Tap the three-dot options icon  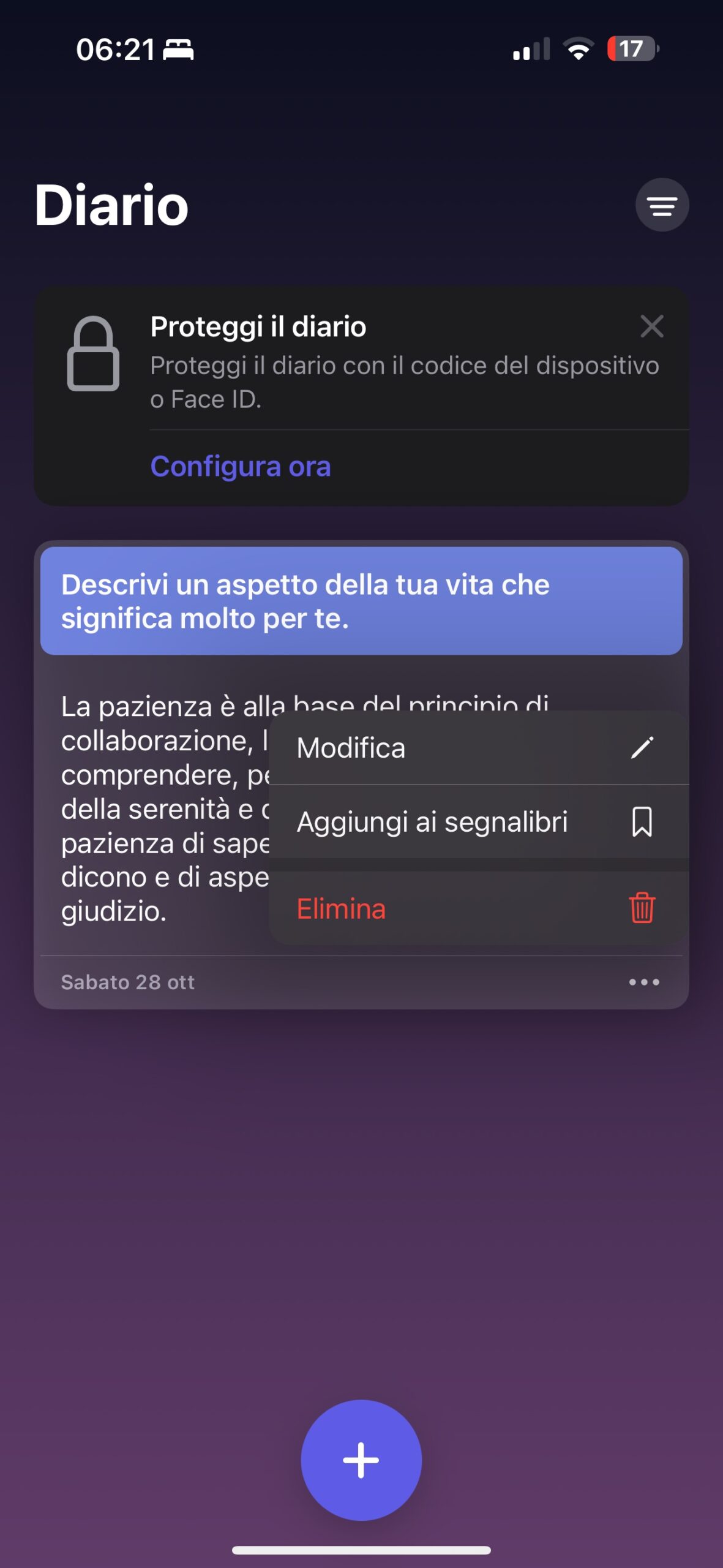click(644, 982)
